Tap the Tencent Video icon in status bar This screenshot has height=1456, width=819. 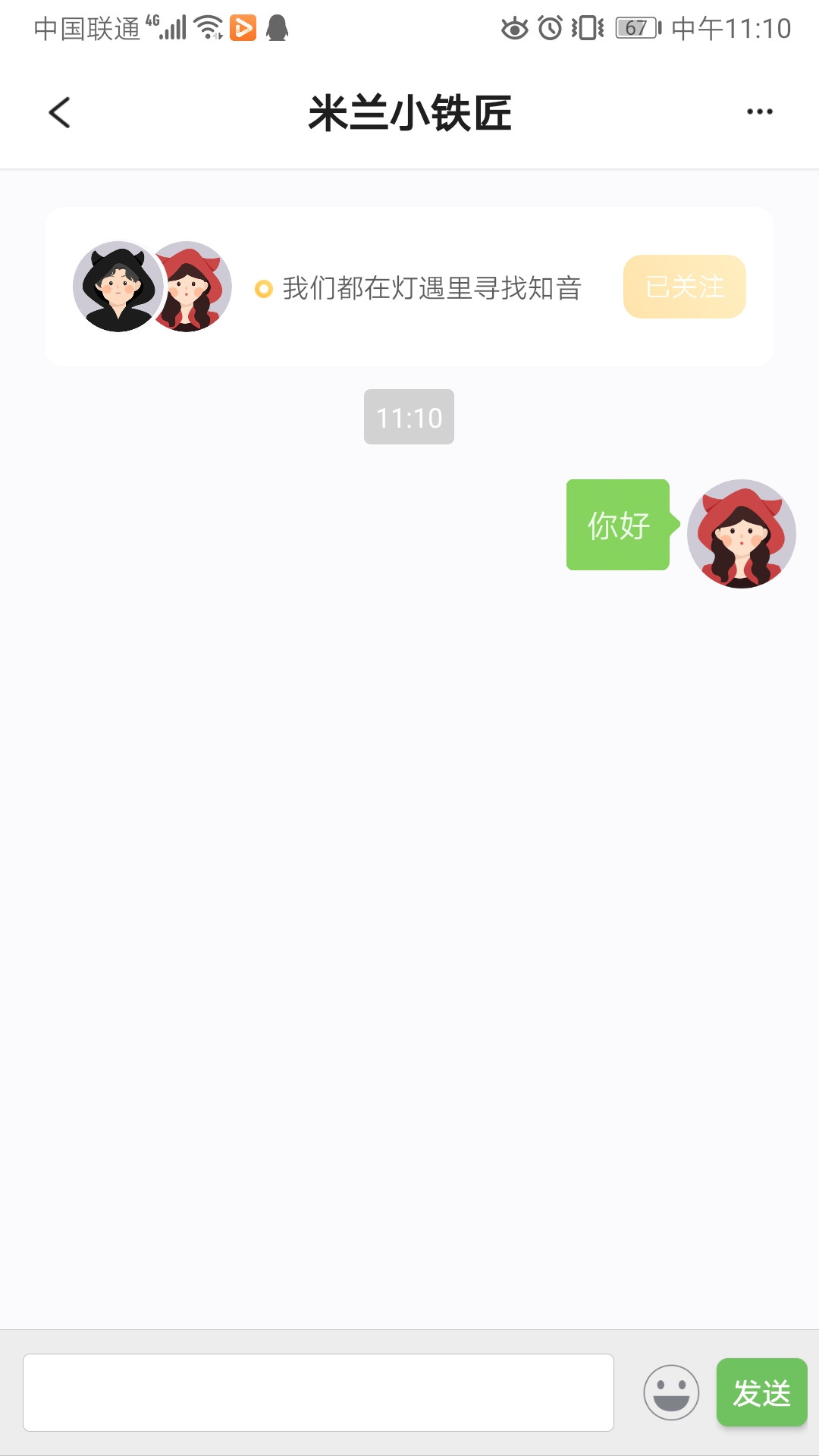pos(243,29)
